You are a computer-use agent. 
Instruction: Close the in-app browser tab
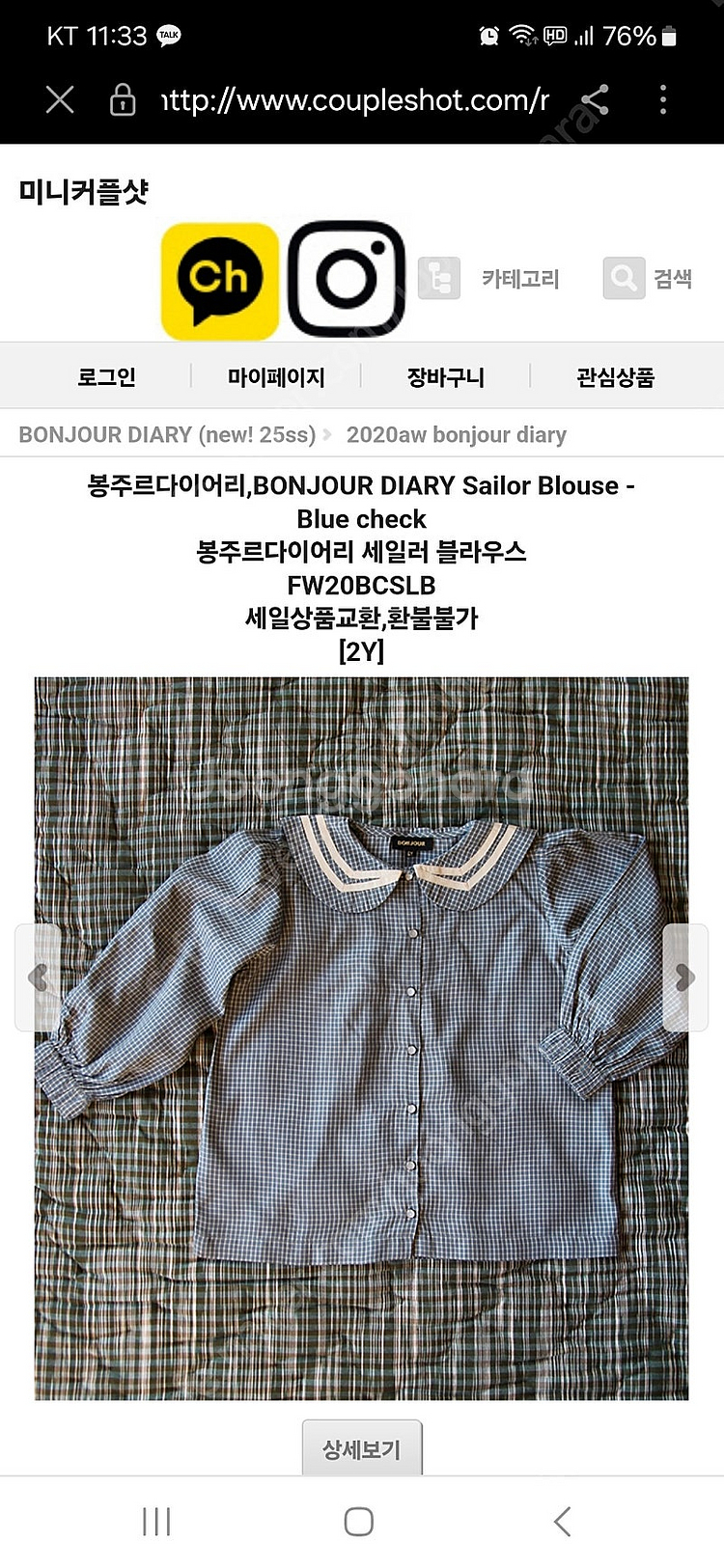[x=60, y=99]
